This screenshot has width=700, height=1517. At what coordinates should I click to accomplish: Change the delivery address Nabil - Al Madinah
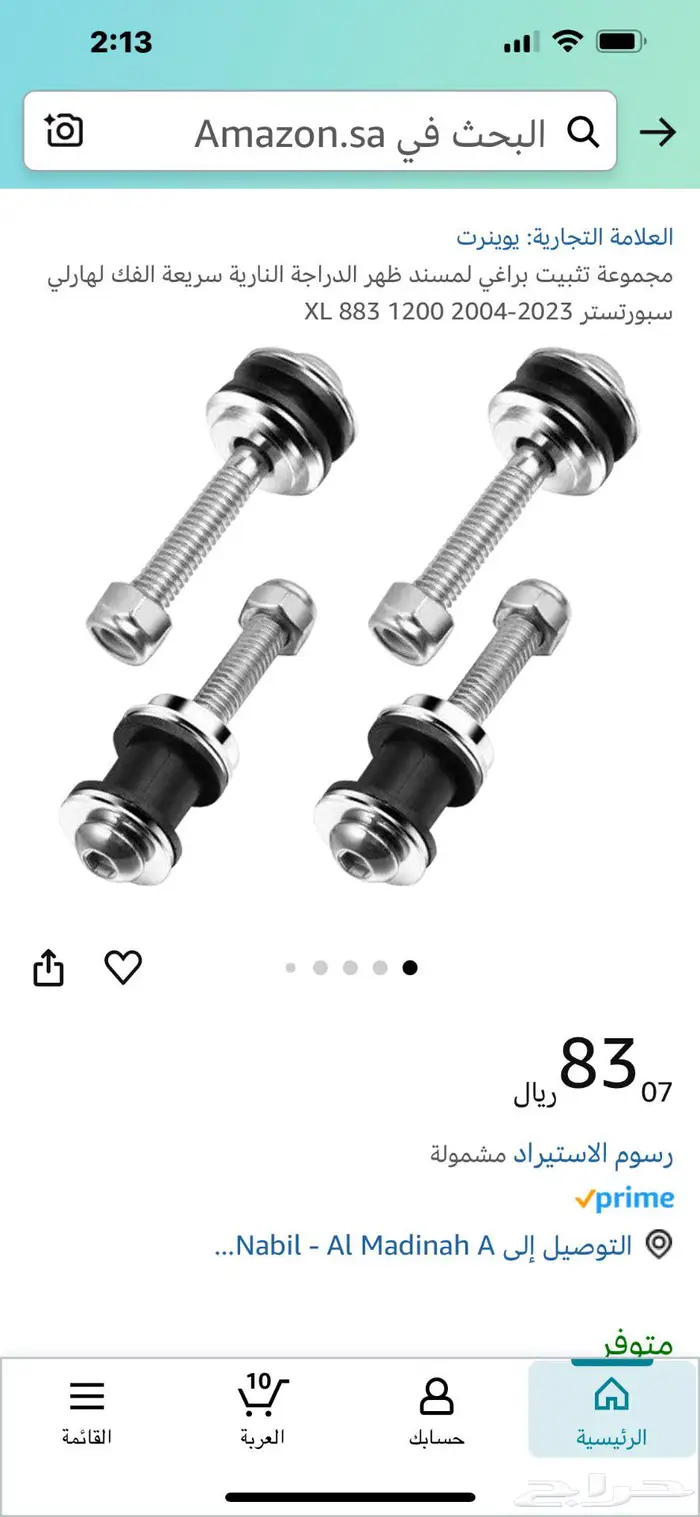(x=424, y=1246)
